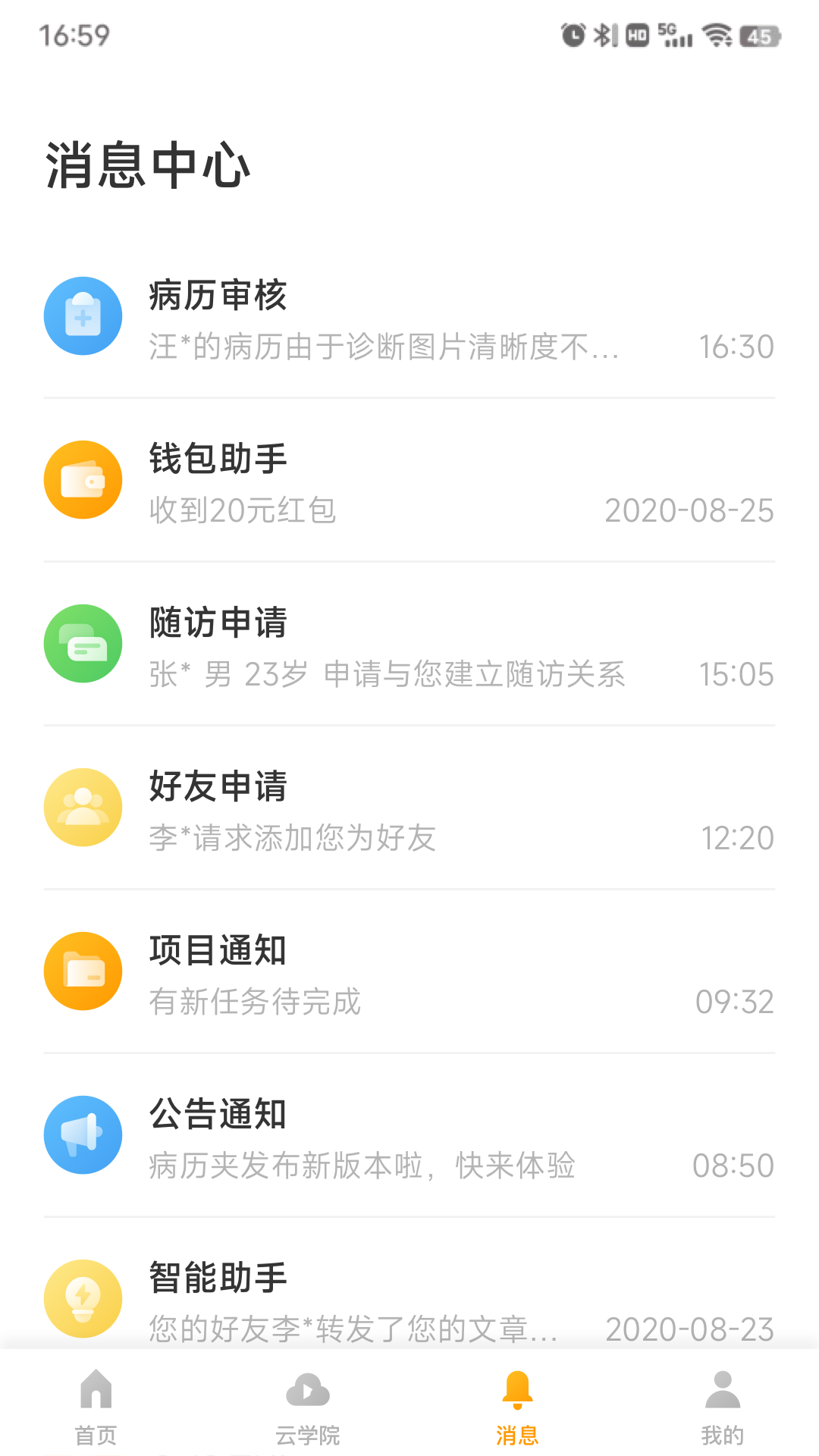Open the 病历审核 message
The width and height of the screenshot is (819, 1456).
tap(409, 318)
